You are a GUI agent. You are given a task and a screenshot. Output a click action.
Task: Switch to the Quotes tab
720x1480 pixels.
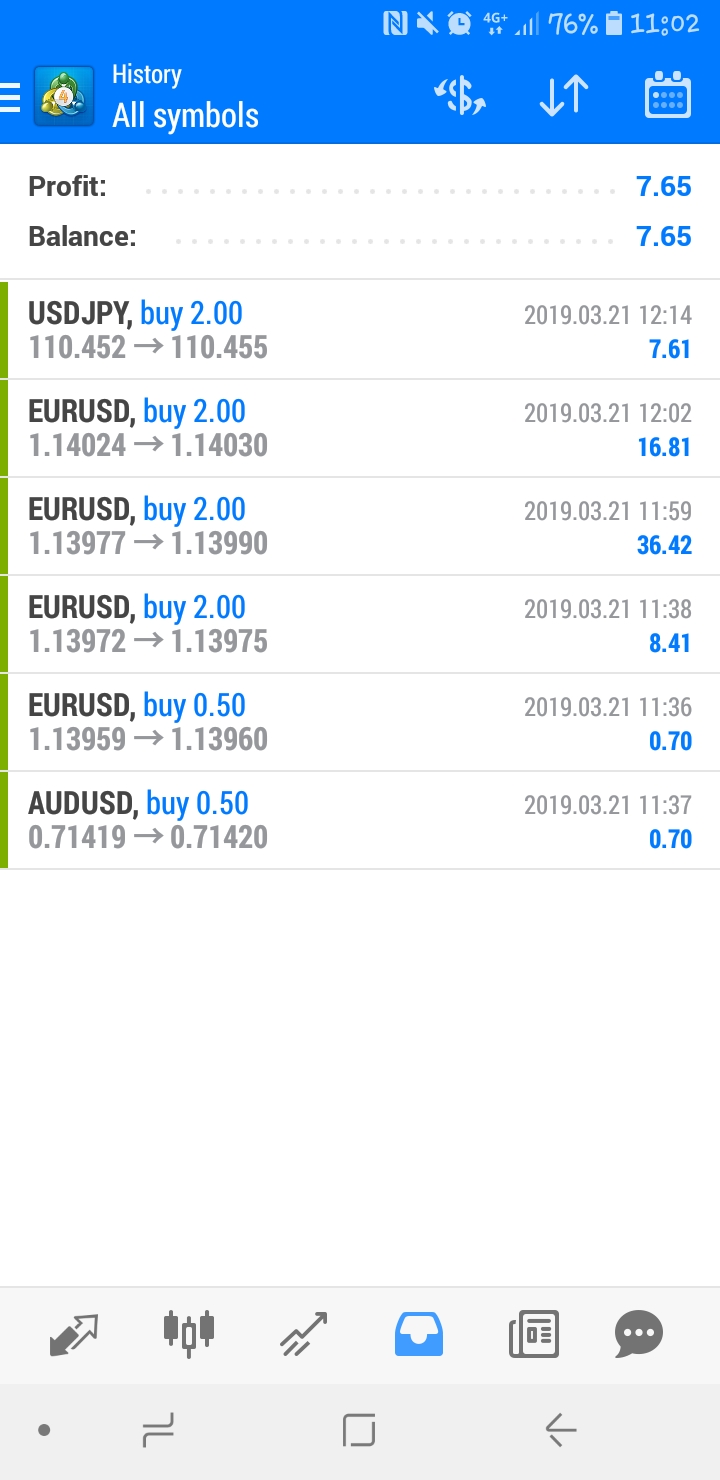click(x=75, y=1334)
